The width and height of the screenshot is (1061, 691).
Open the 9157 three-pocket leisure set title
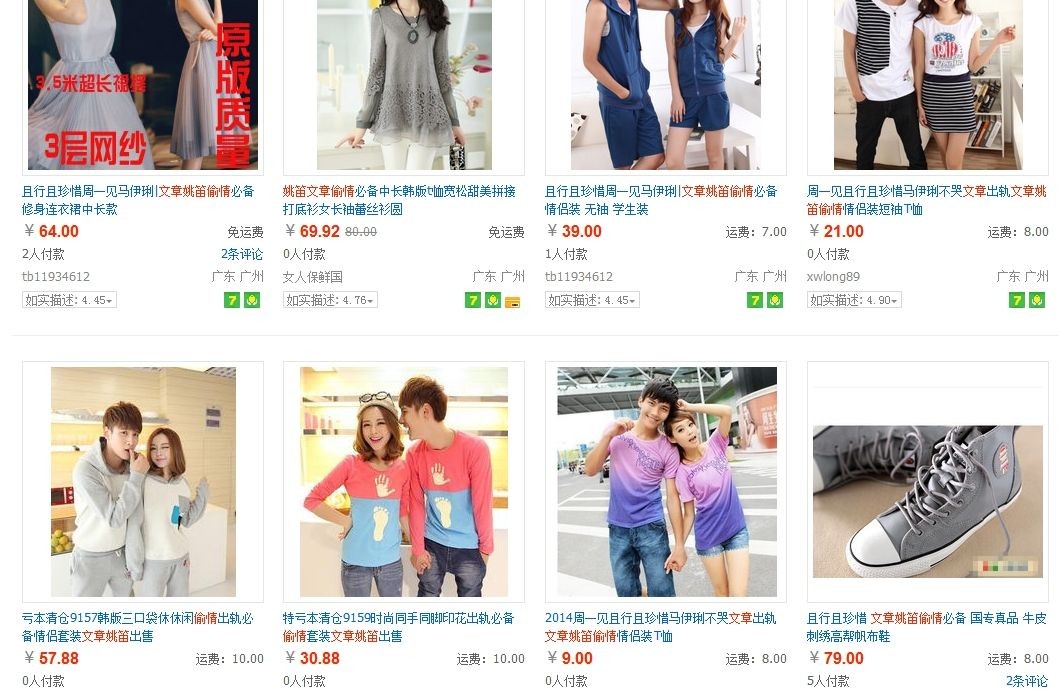[138, 627]
